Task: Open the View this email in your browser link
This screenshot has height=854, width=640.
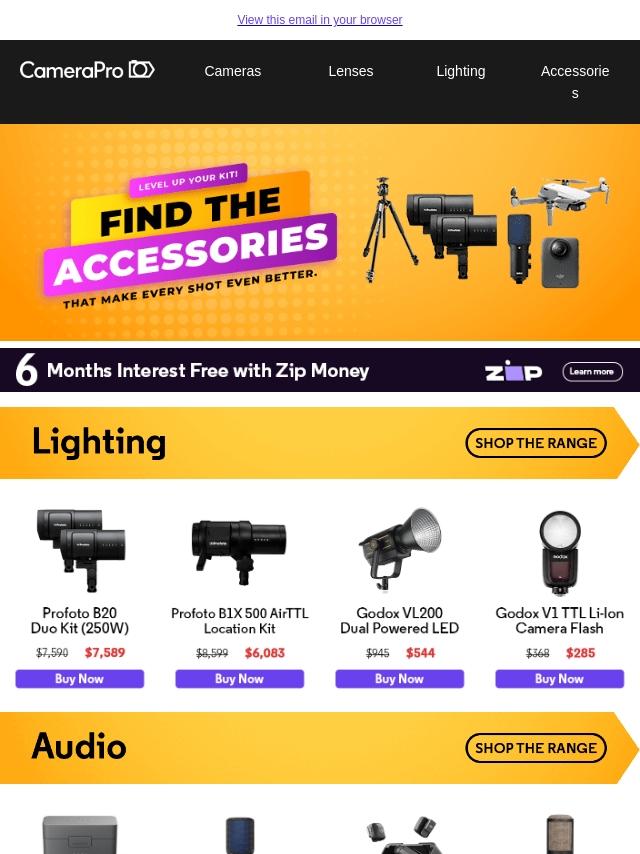Action: pos(320,20)
